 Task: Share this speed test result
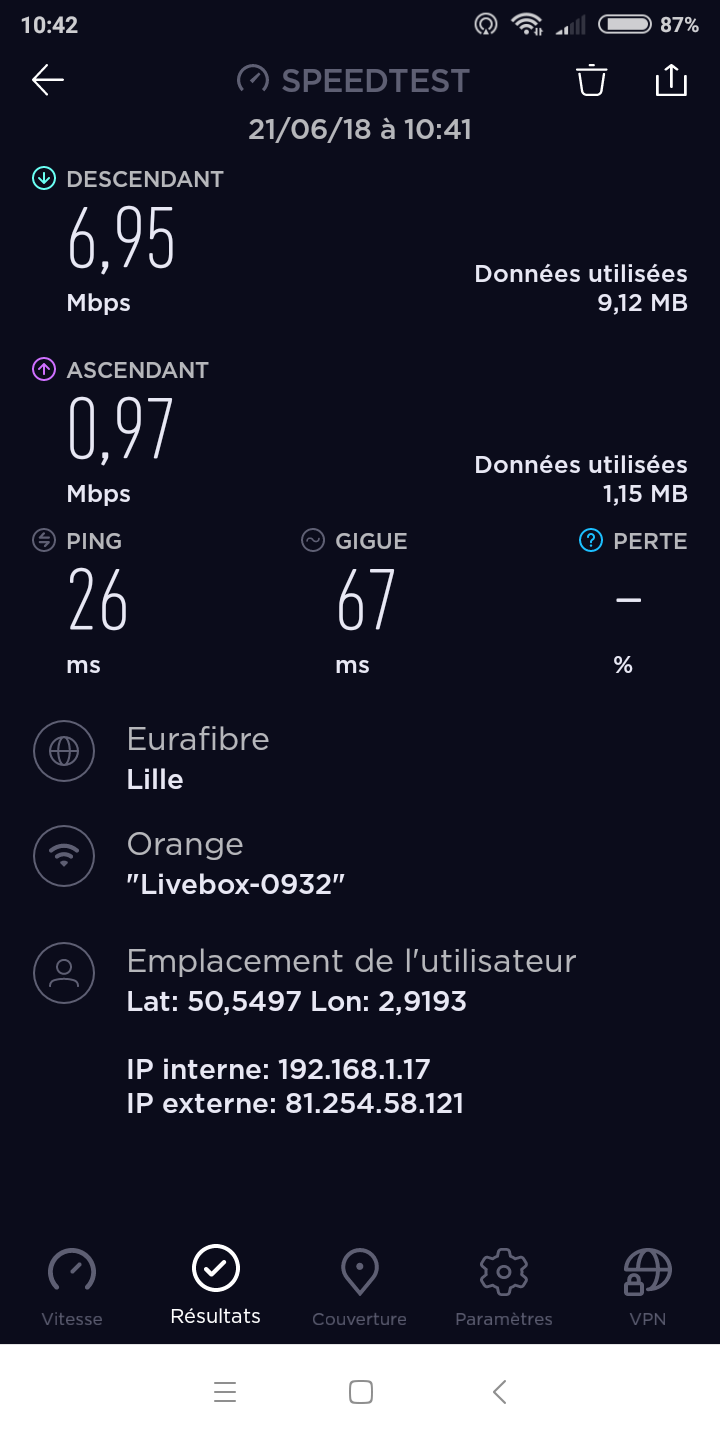[671, 80]
